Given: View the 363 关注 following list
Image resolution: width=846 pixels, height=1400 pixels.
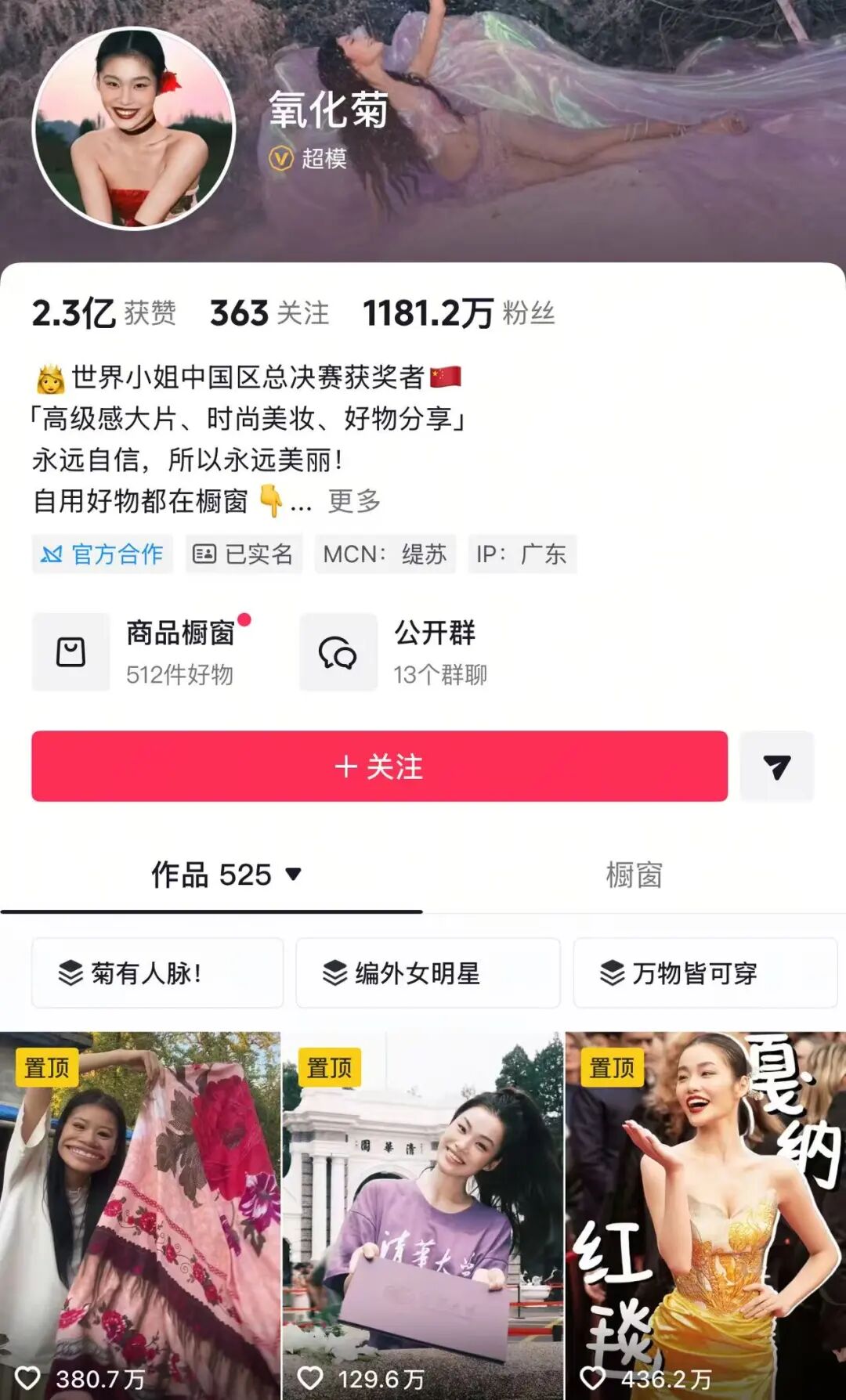Looking at the screenshot, I should 269,313.
